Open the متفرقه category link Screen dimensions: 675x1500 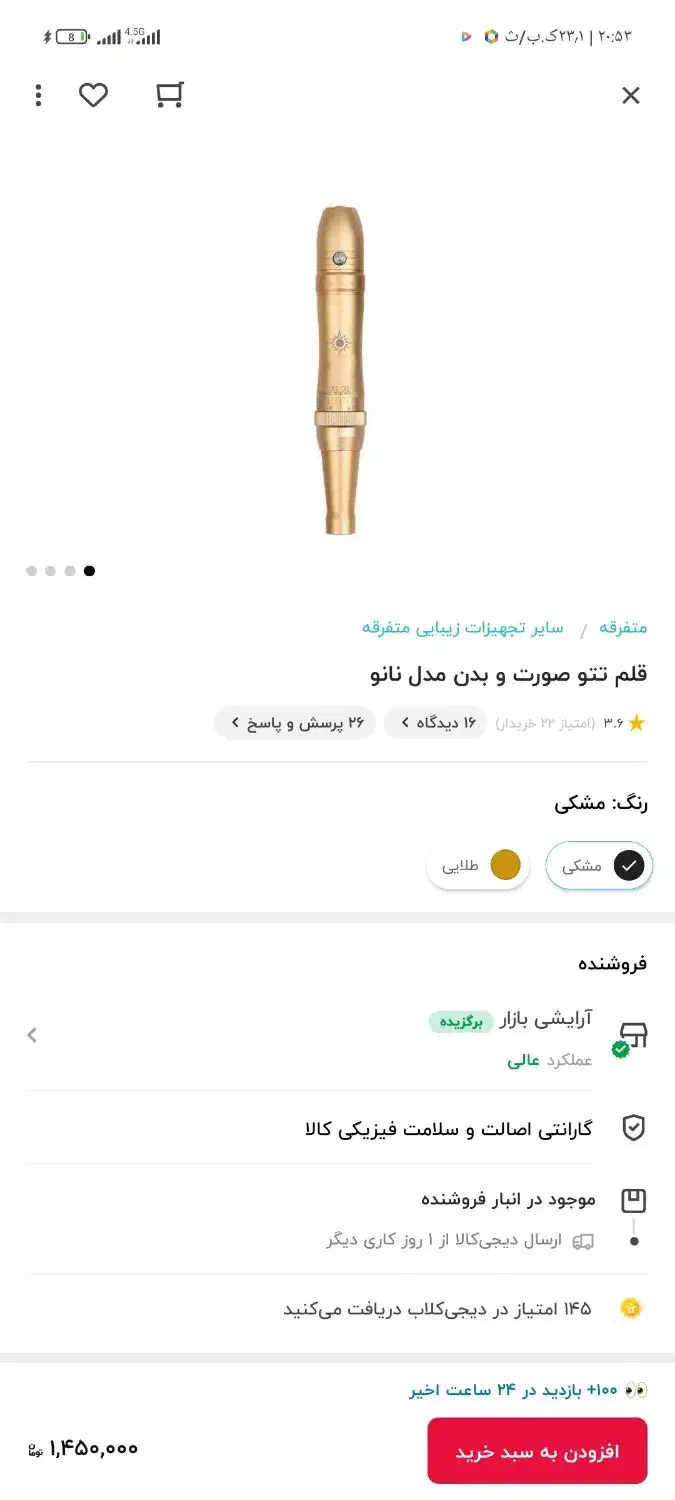[623, 628]
